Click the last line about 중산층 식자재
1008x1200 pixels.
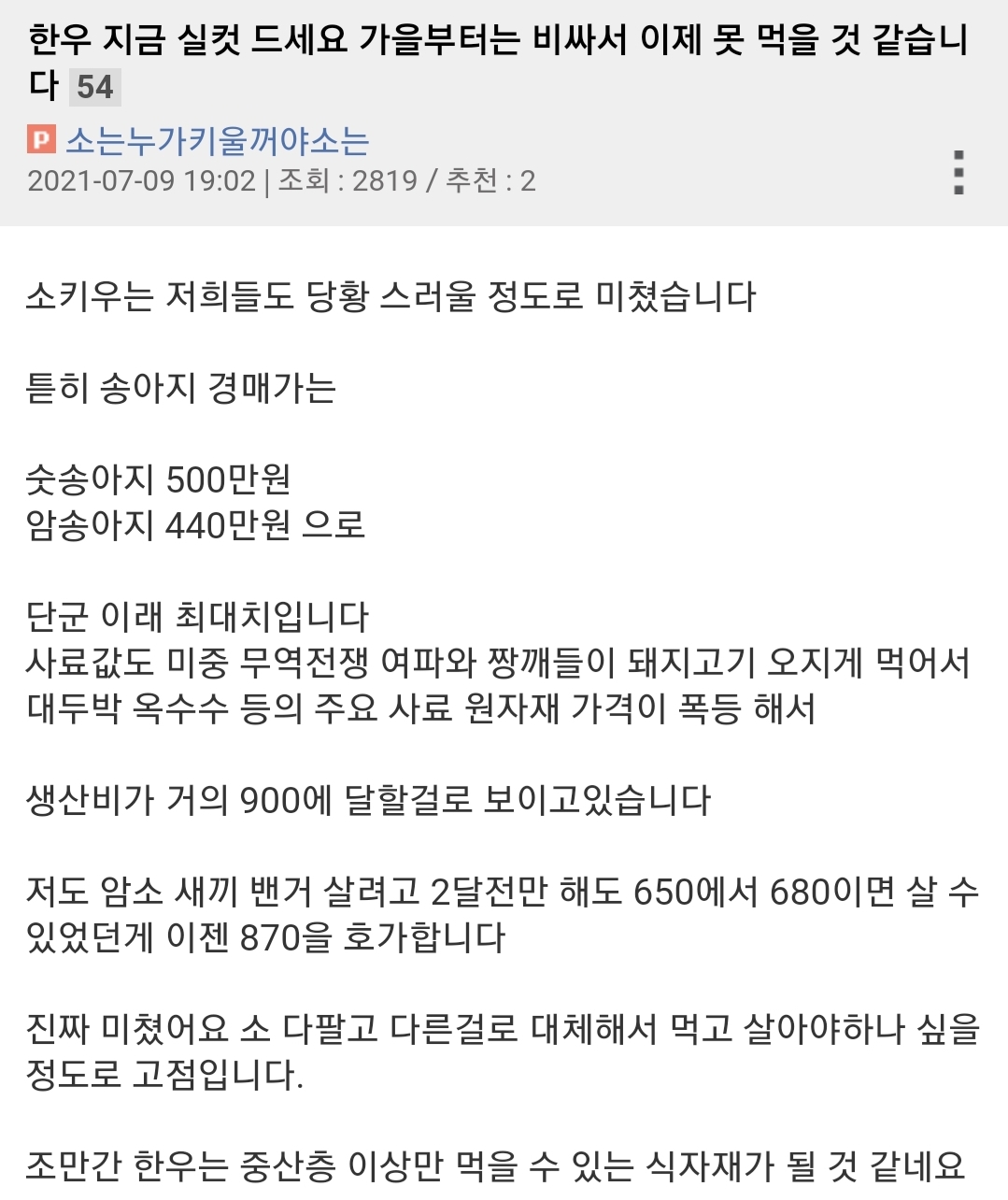point(495,1164)
